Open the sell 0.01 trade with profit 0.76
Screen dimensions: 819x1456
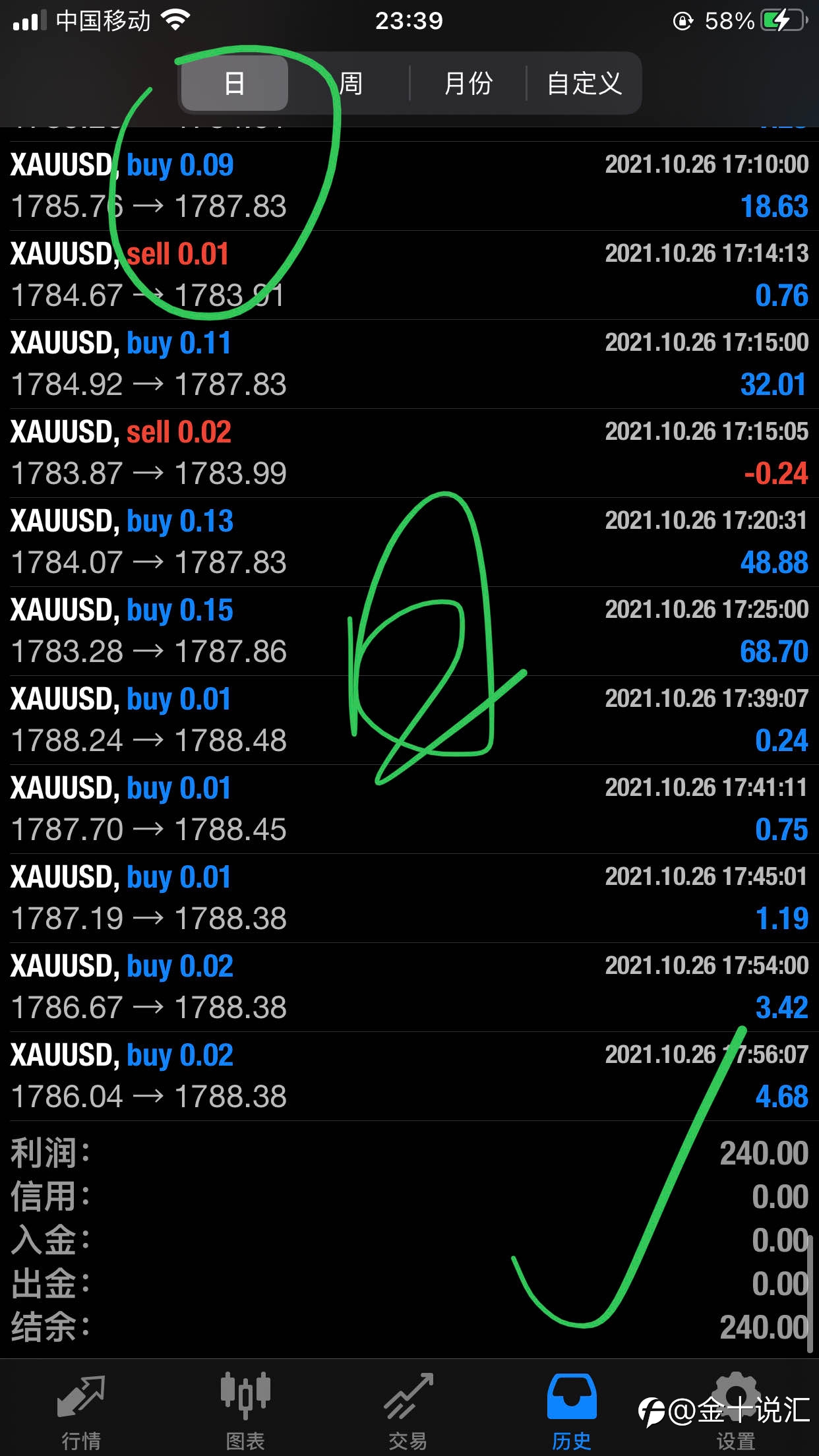click(409, 275)
